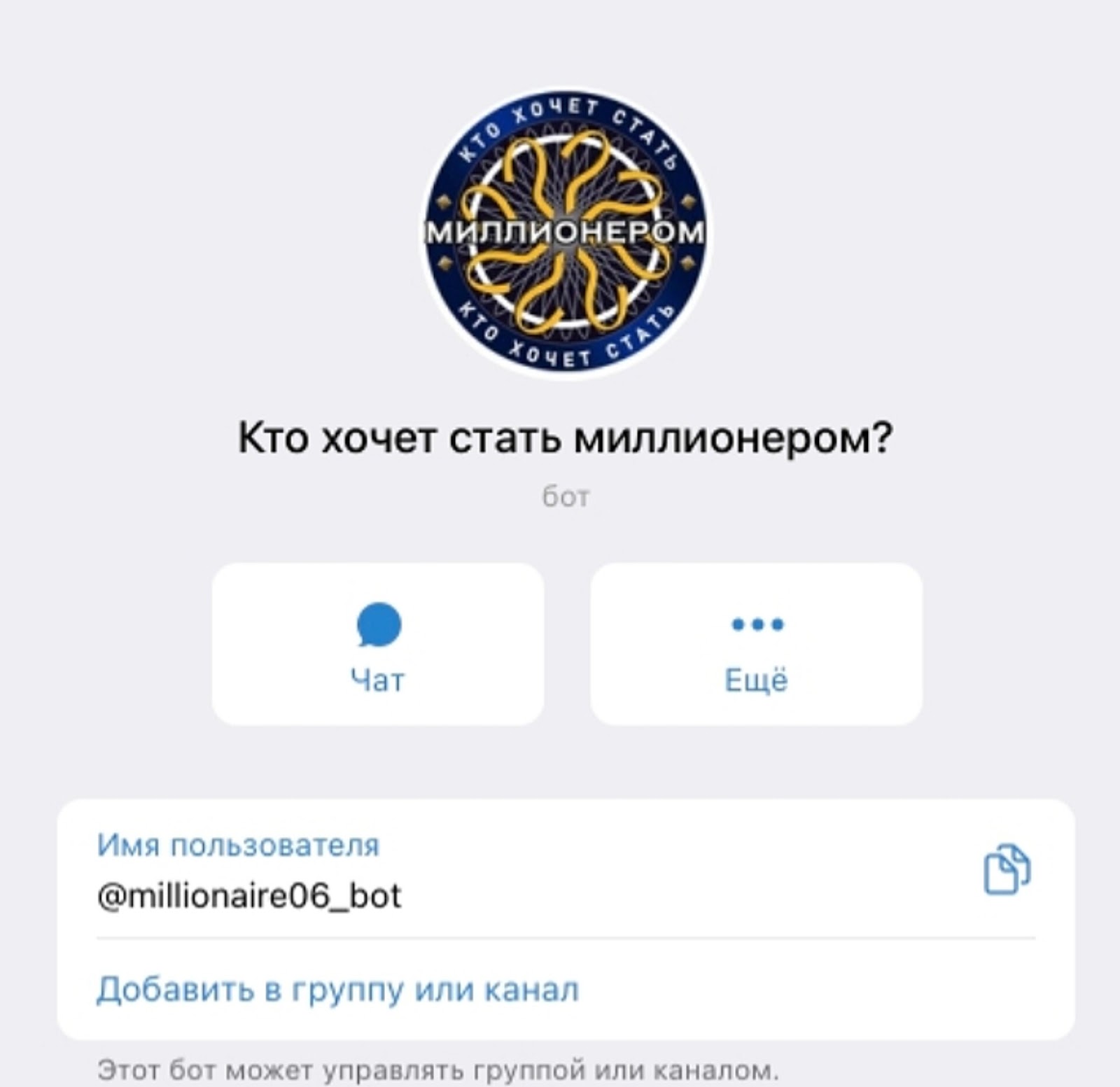The image size is (1120, 1087).
Task: Tap Добавить в группу или канал
Action: 337,990
